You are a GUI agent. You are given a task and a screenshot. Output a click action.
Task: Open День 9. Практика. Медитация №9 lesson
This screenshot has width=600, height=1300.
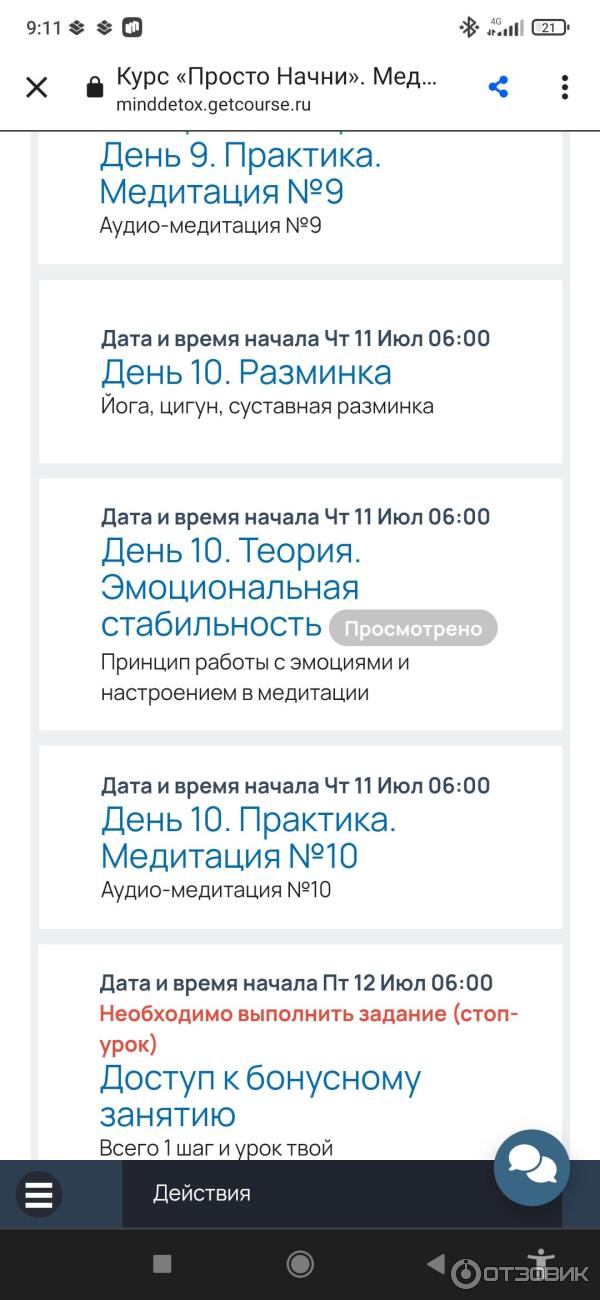(240, 174)
